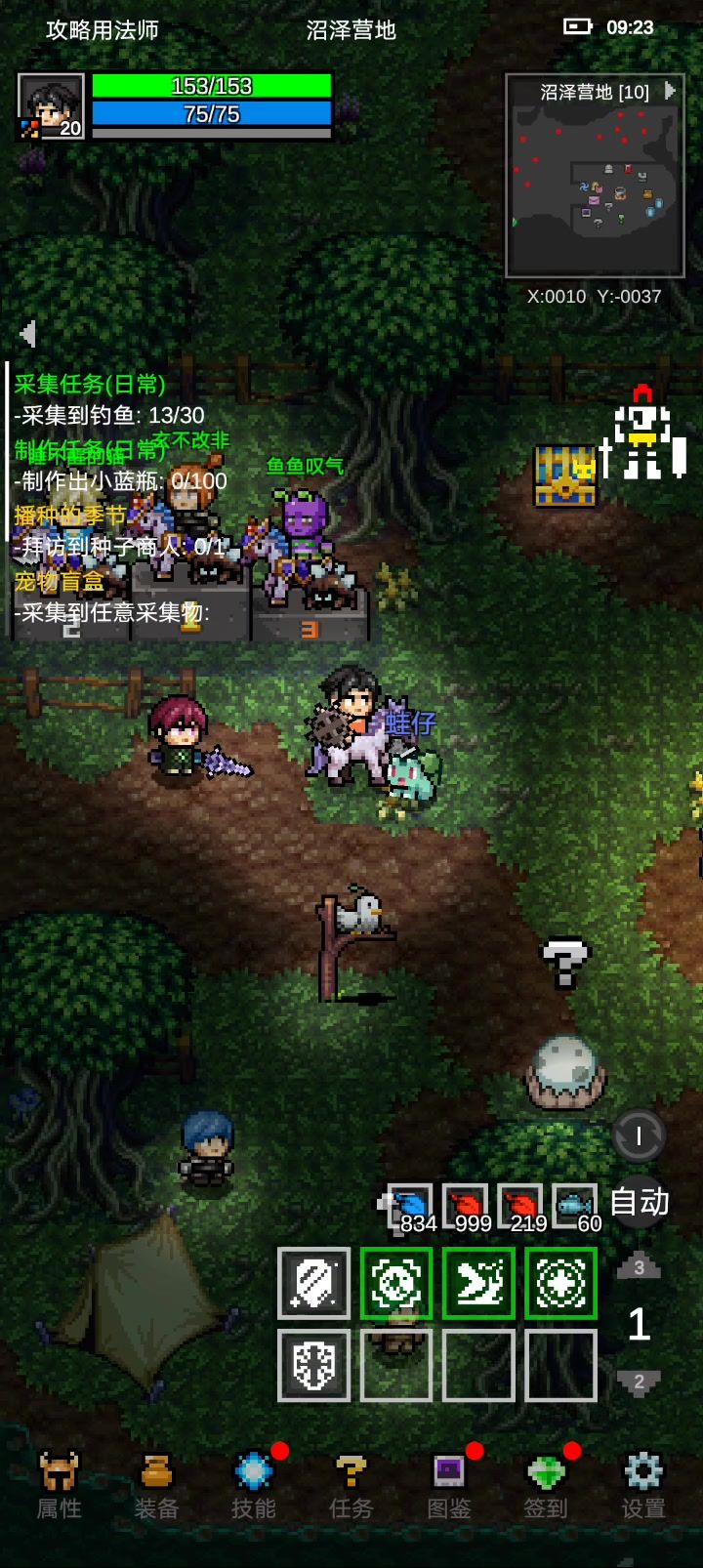Viewport: 703px width, 1568px height.
Task: Collapse the quest tracker panel arrow
Action: 28,334
